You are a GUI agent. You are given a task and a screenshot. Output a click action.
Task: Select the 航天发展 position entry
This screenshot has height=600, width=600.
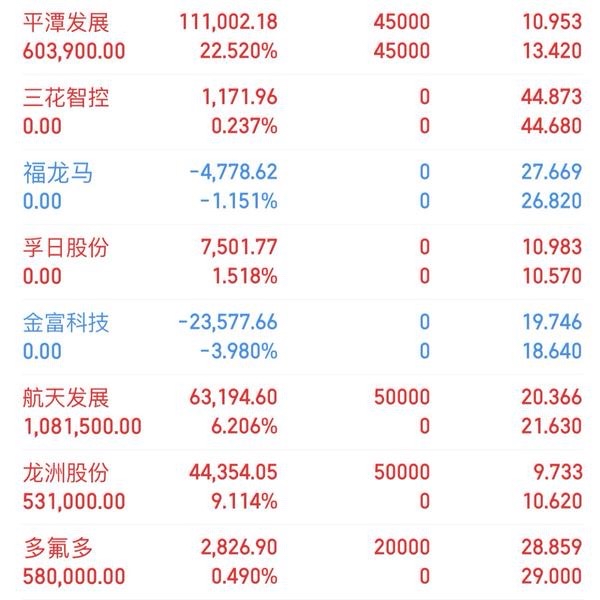pyautogui.click(x=302, y=412)
